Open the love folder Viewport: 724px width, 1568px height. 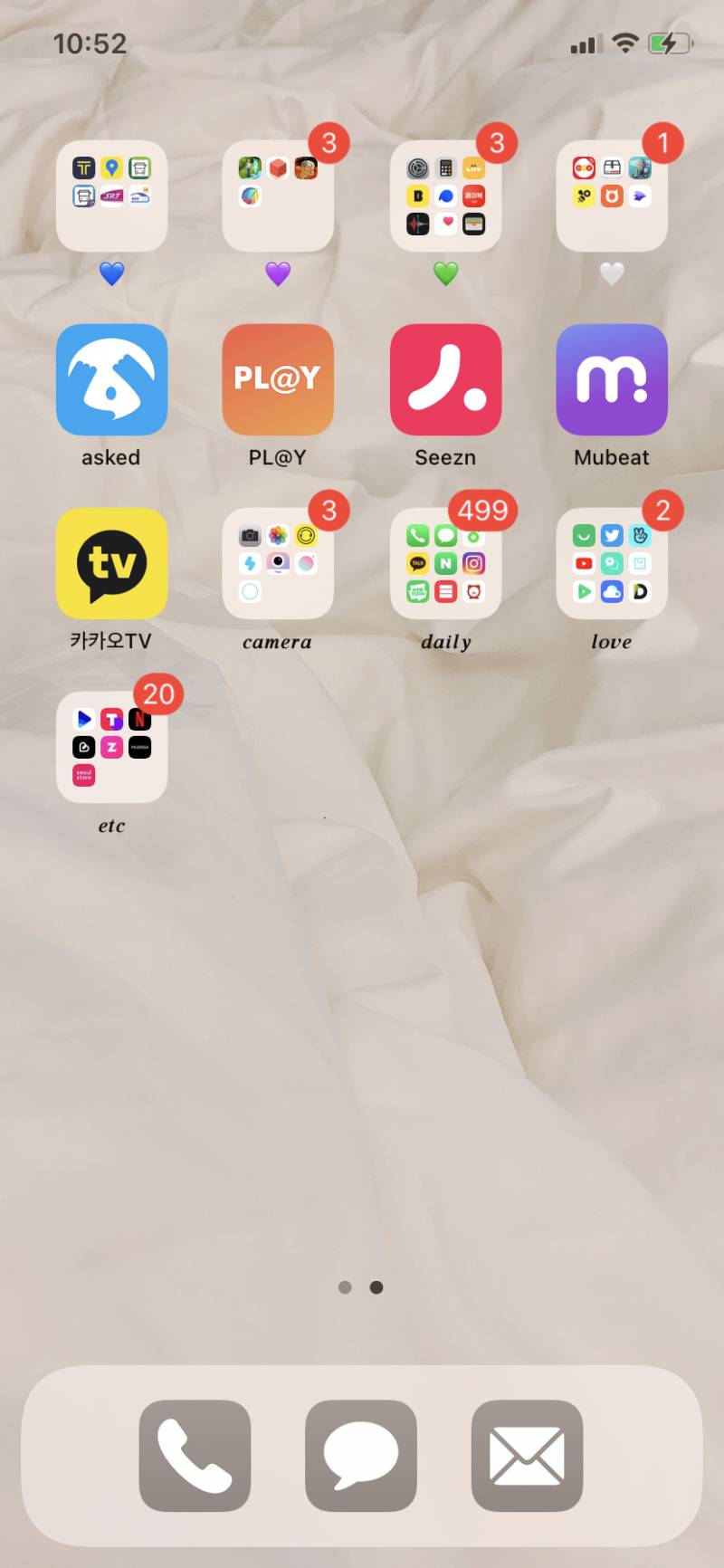[612, 563]
